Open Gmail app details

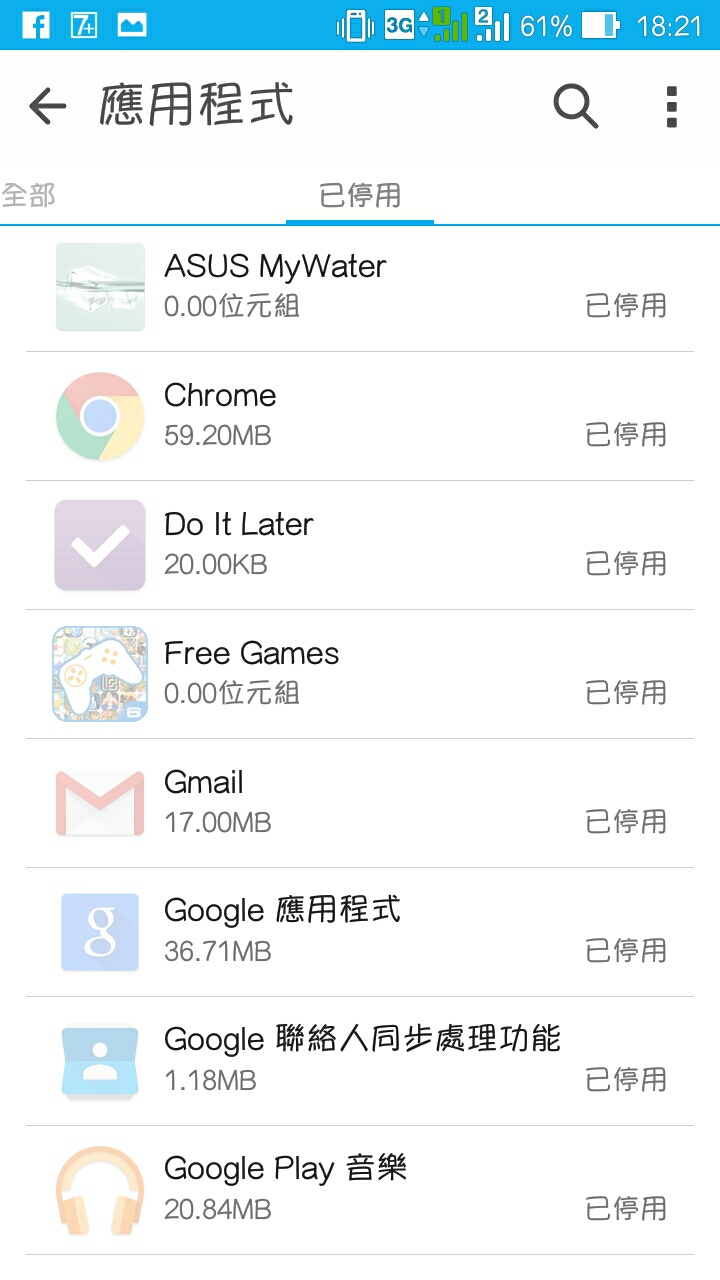360,803
